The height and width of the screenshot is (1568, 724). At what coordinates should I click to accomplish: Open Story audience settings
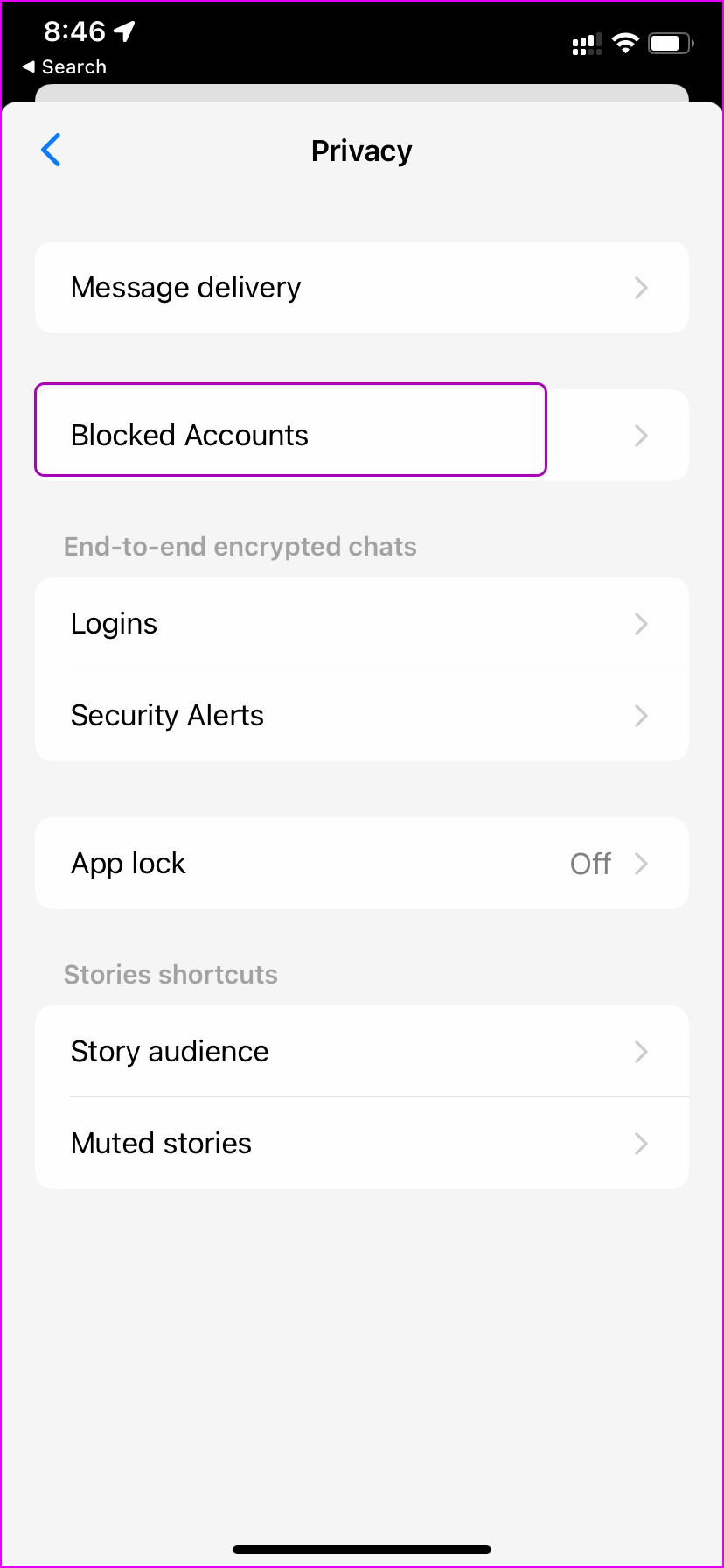pyautogui.click(x=362, y=1051)
